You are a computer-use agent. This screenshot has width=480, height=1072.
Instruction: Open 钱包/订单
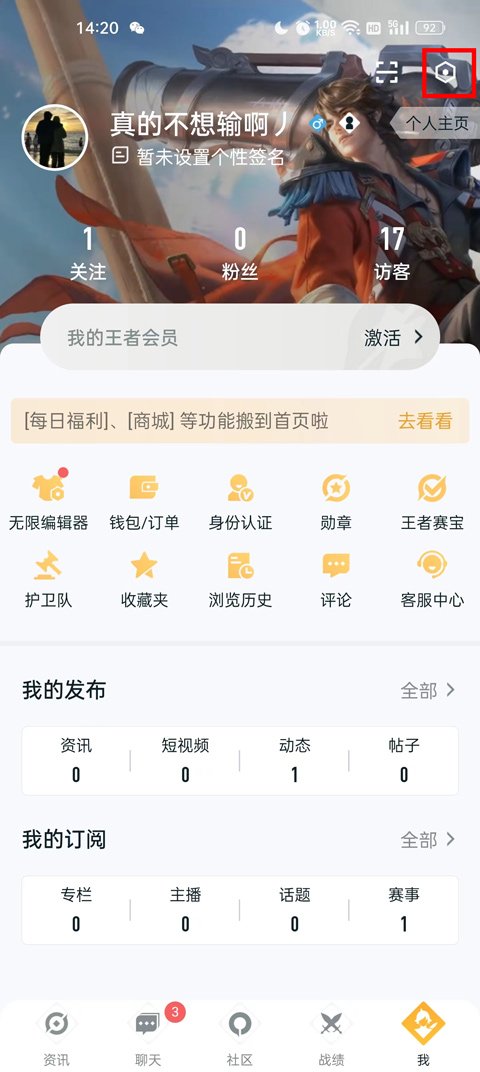click(x=144, y=502)
